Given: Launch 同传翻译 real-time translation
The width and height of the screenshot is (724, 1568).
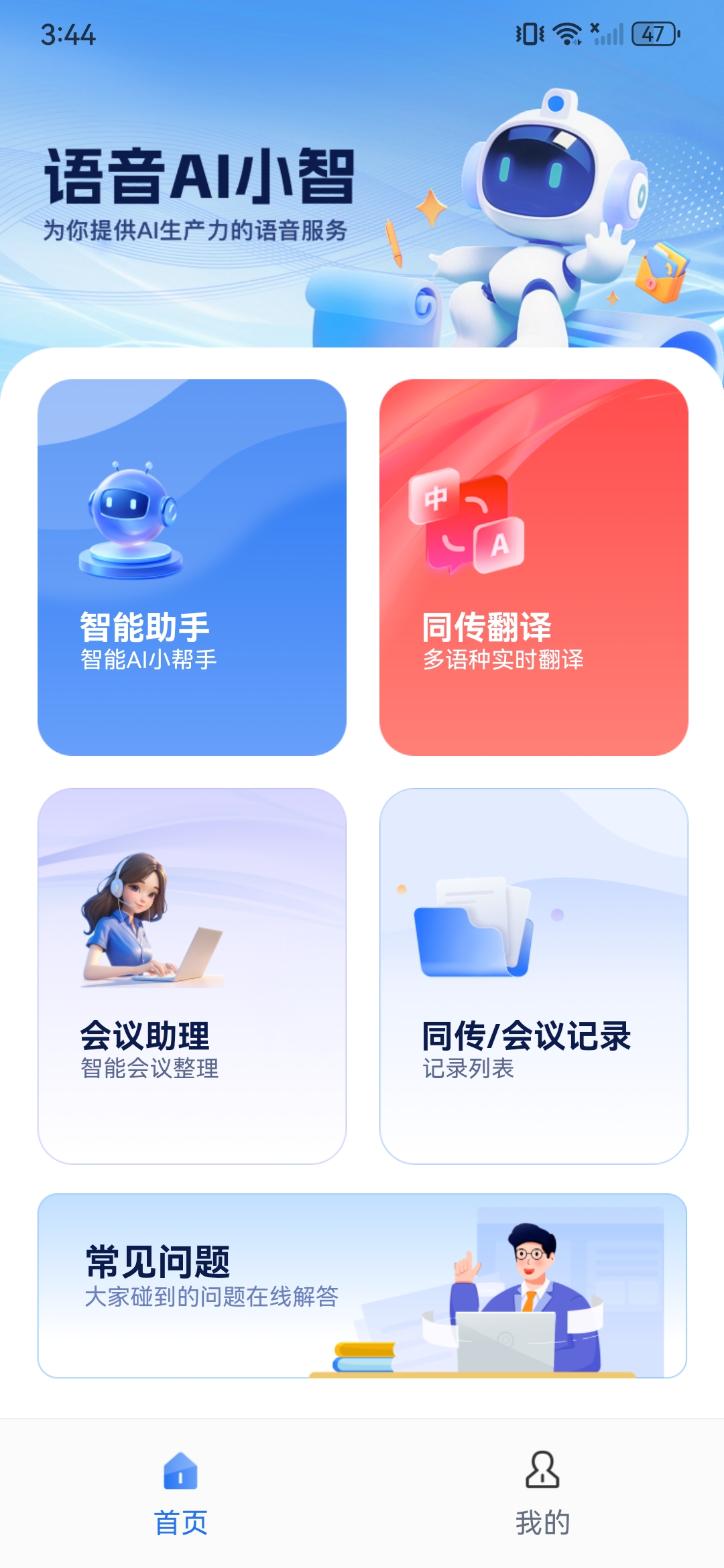Looking at the screenshot, I should pyautogui.click(x=534, y=567).
